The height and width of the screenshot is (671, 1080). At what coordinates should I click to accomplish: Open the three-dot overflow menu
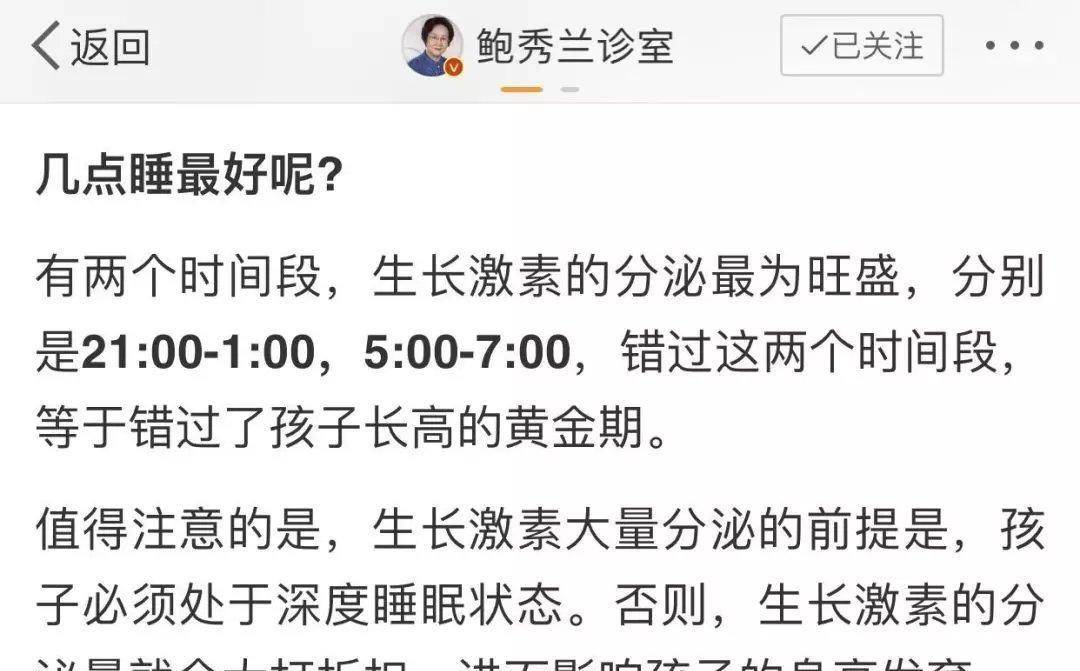click(x=1014, y=46)
